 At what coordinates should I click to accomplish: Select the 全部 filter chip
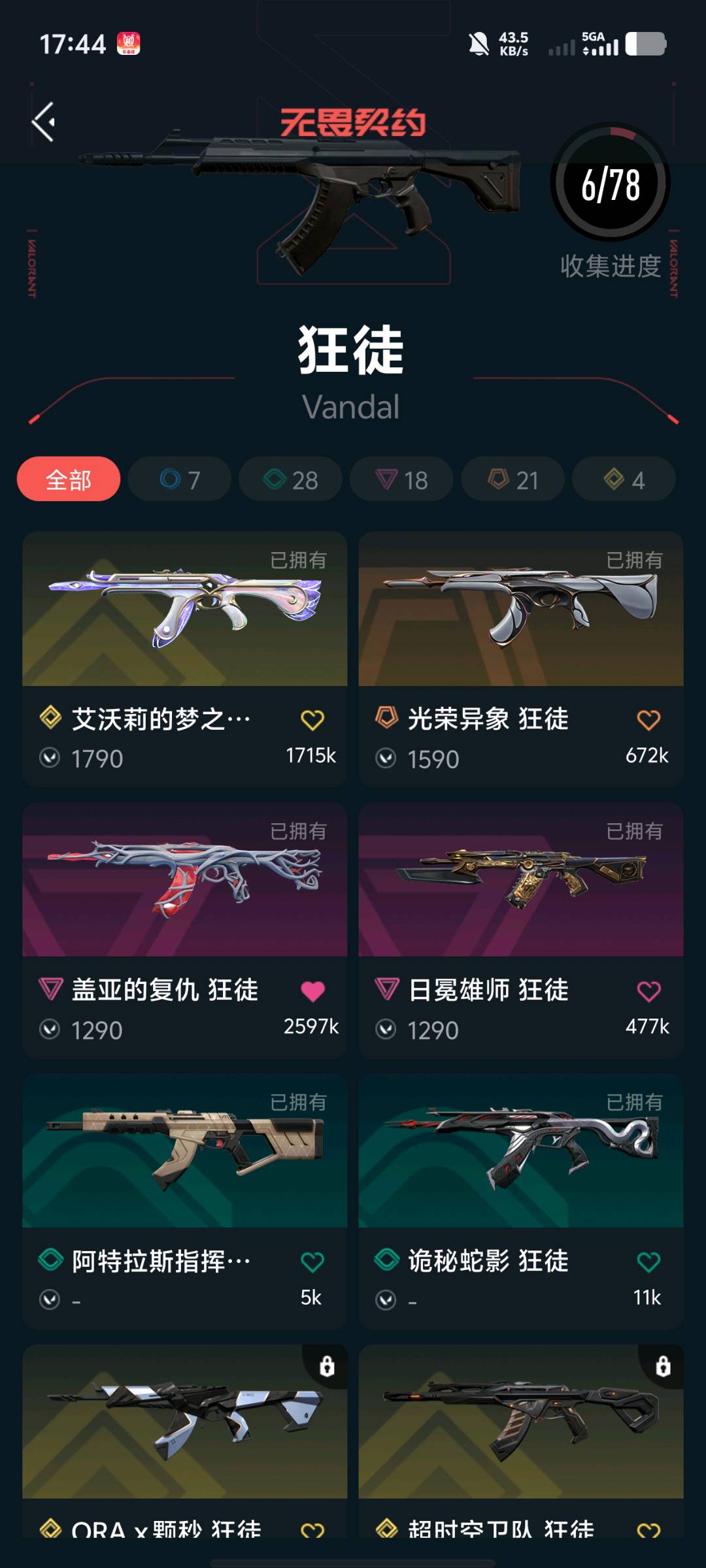click(69, 480)
